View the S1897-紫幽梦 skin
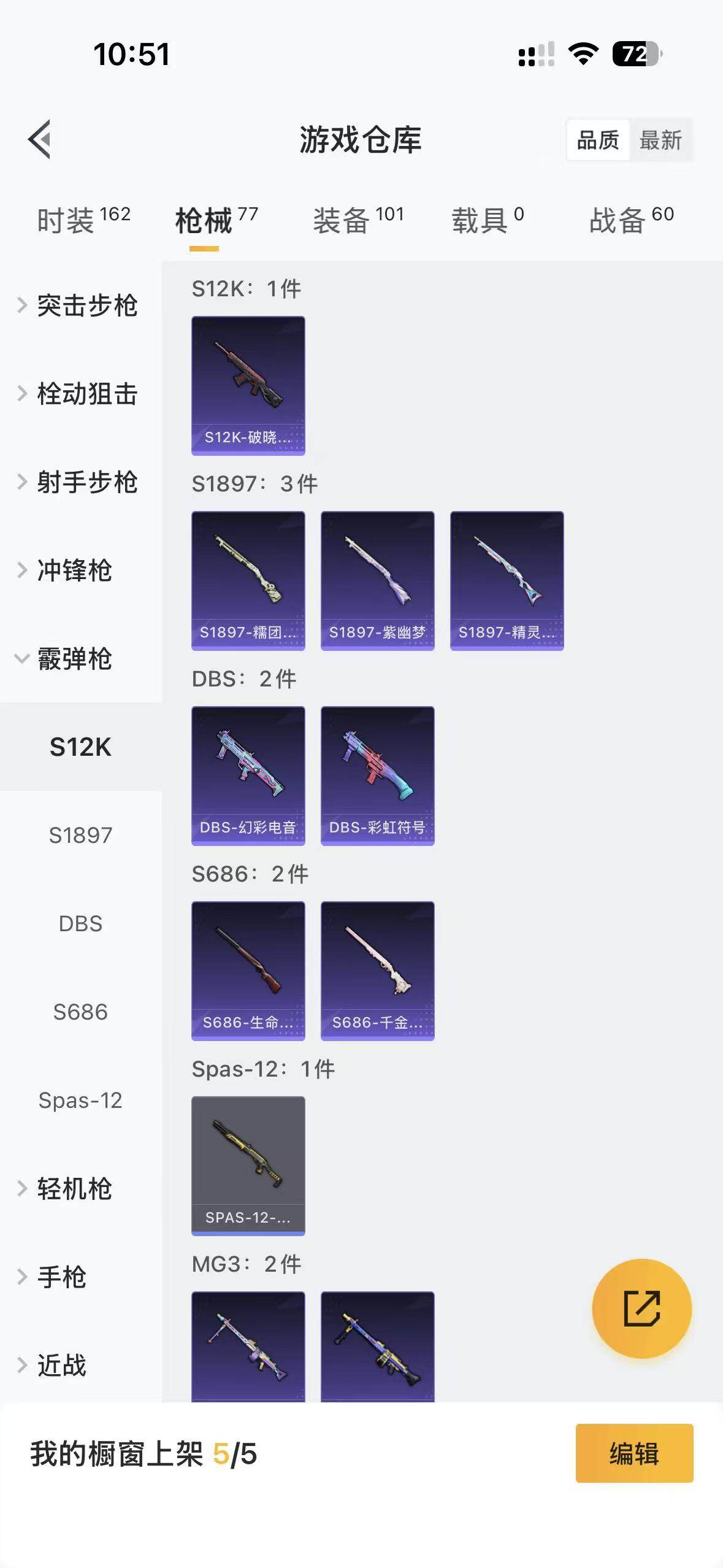The image size is (723, 1568). coord(377,580)
